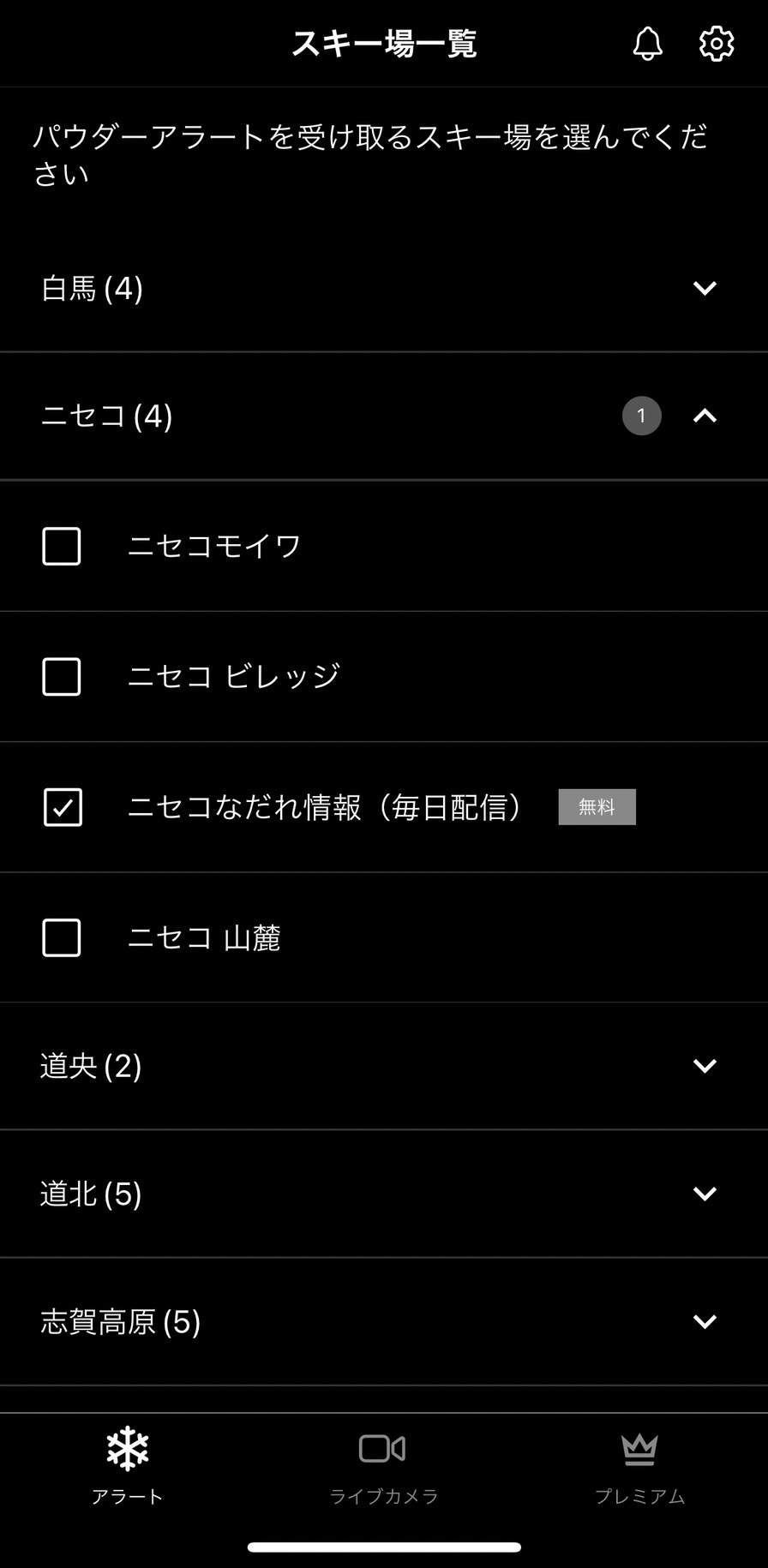Expand the 道央 (2) section
The image size is (768, 1568).
point(384,1066)
